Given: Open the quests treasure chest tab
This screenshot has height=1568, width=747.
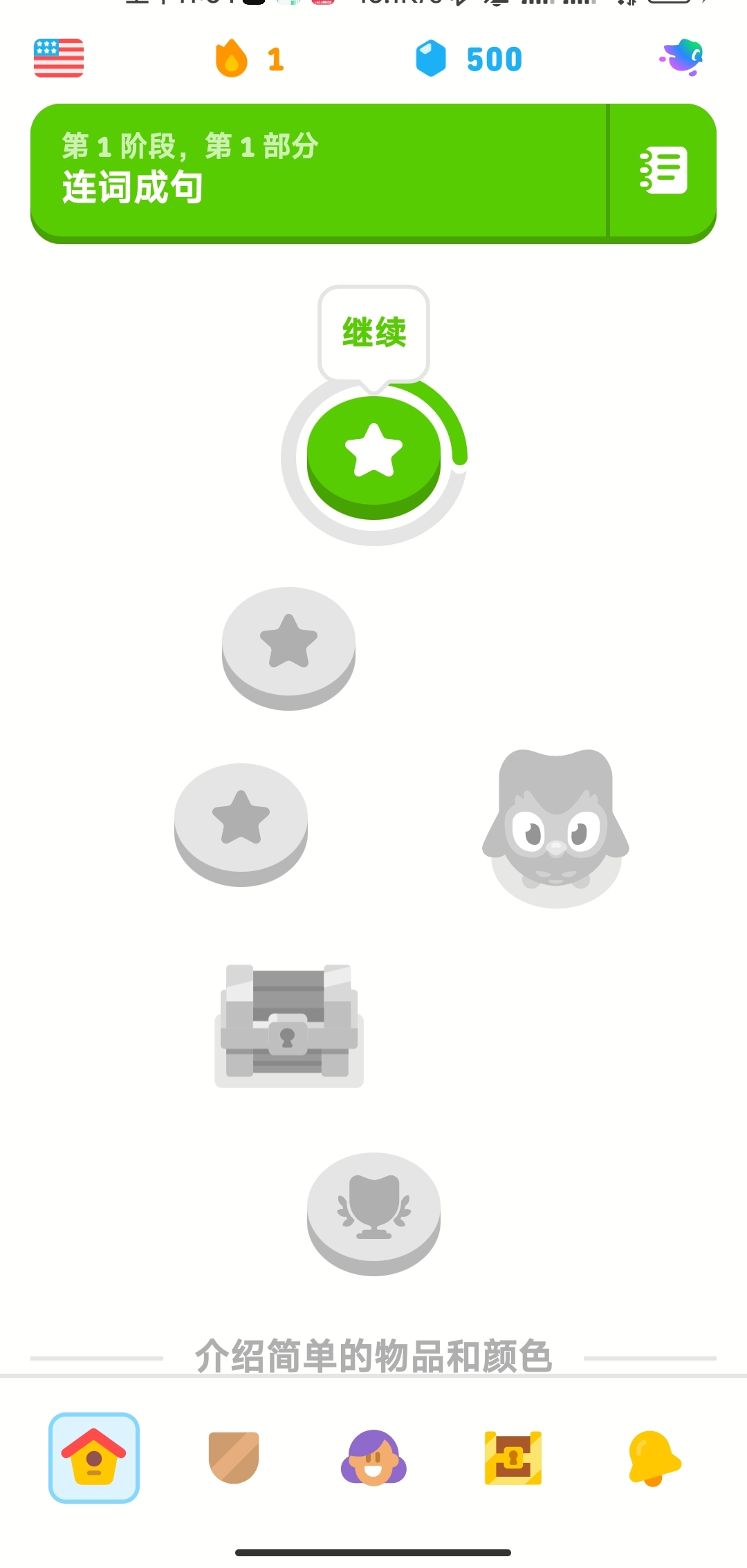Looking at the screenshot, I should [513, 1457].
